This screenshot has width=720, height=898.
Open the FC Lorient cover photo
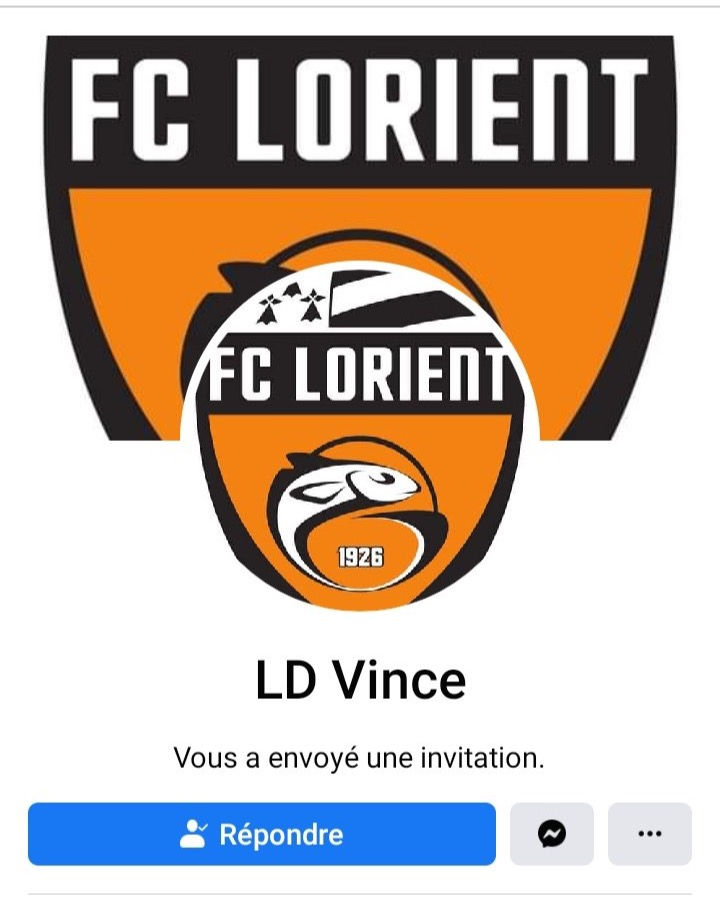pos(360,150)
